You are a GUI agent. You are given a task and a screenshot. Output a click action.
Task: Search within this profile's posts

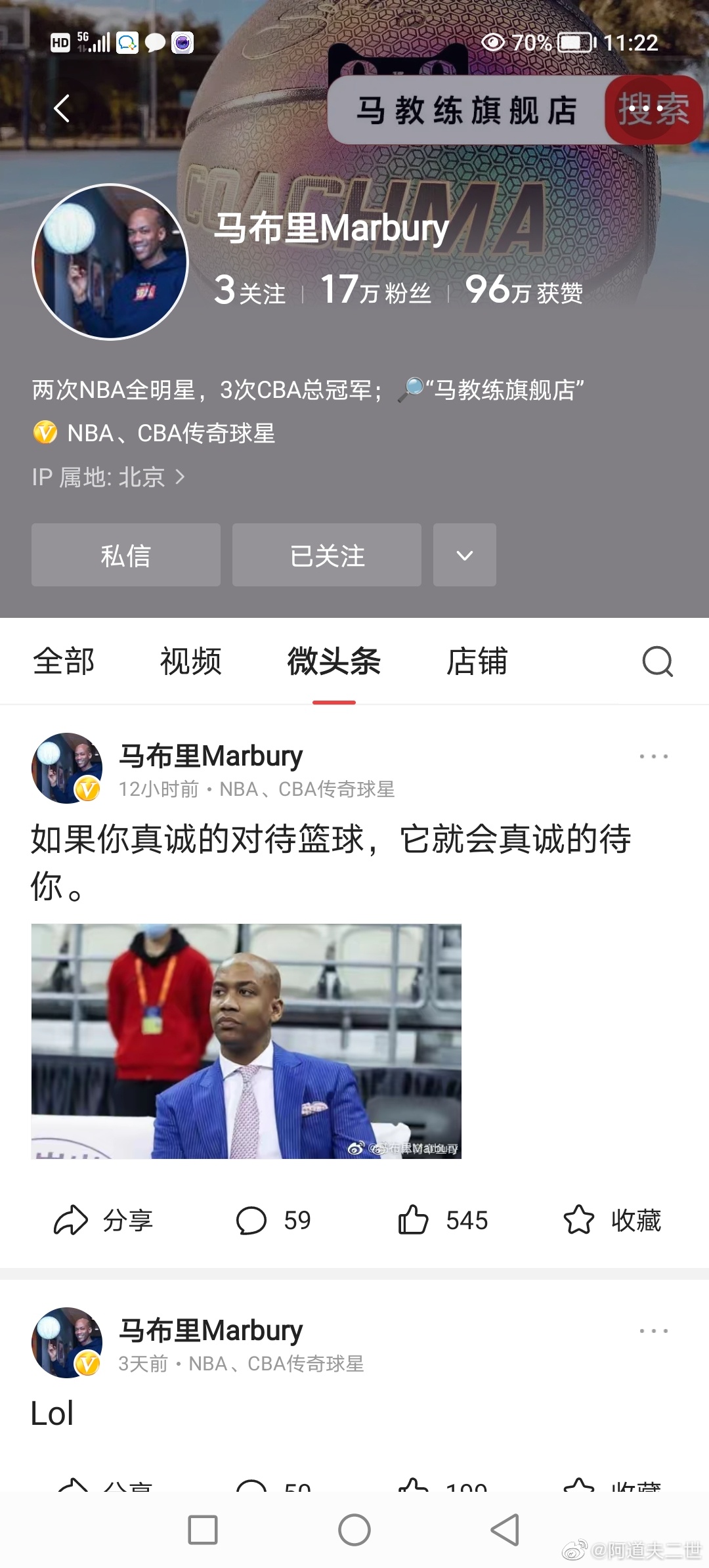pyautogui.click(x=657, y=661)
